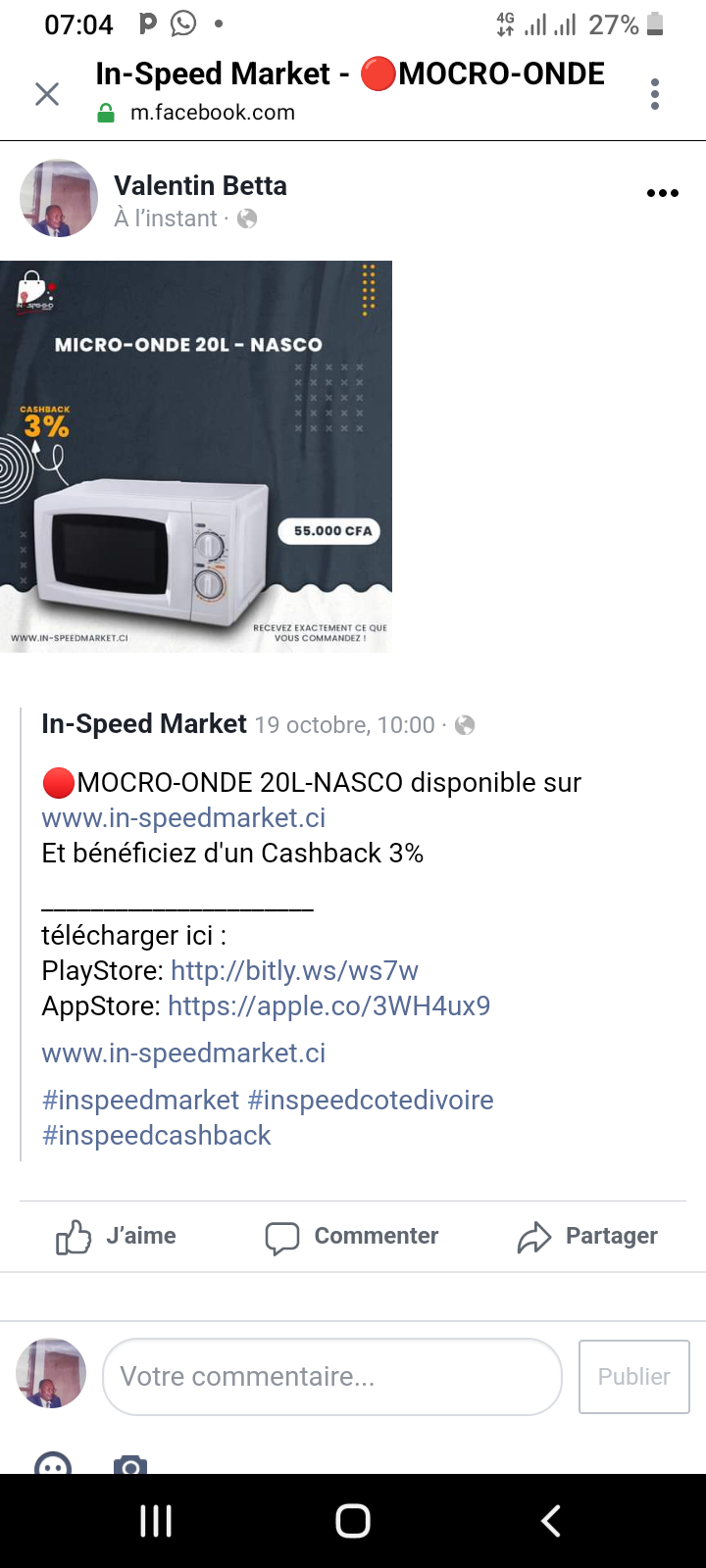The image size is (706, 1568).
Task: Share the post with Partager
Action: pos(587,1237)
